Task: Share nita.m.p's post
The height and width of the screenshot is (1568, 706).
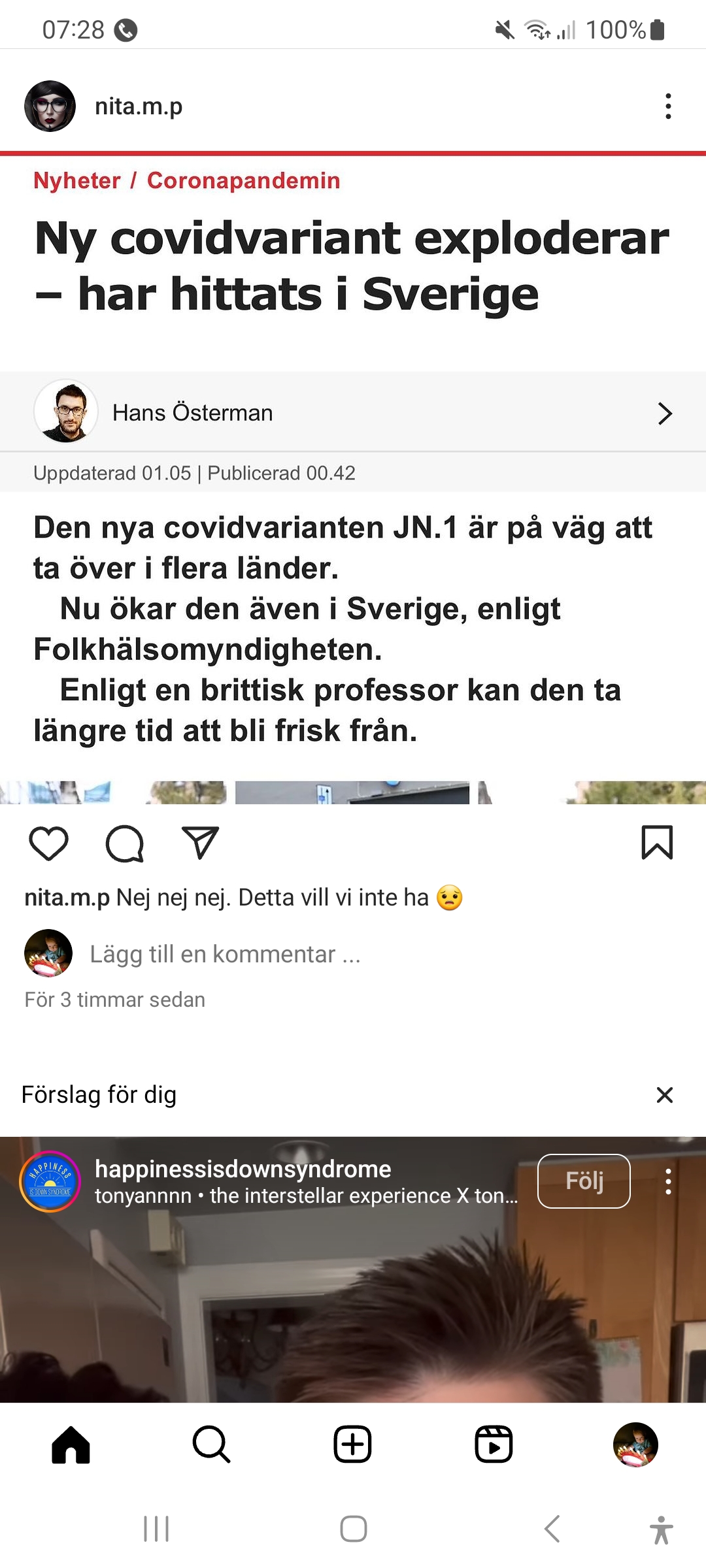Action: coord(200,843)
